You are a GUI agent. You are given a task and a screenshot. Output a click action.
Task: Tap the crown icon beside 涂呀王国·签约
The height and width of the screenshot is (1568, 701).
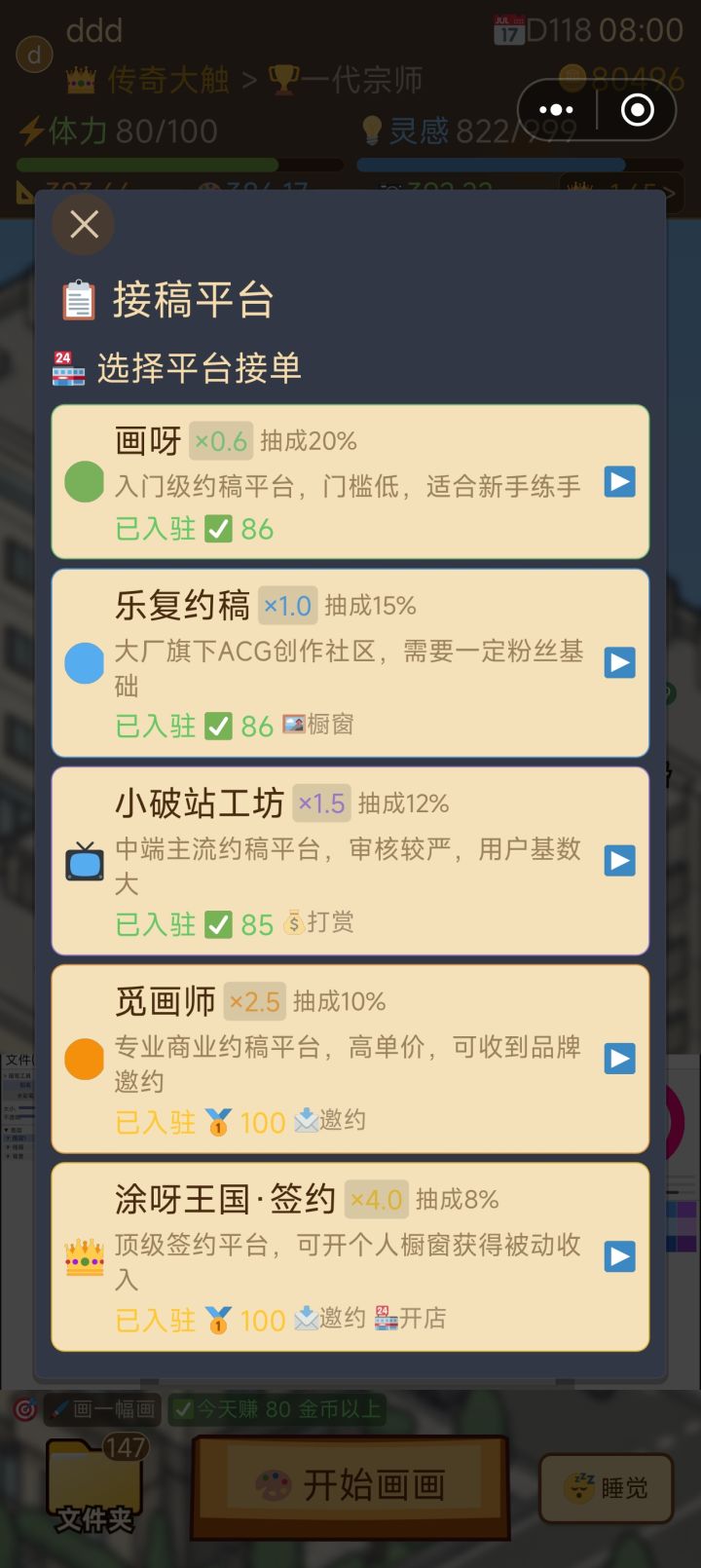coord(84,1255)
